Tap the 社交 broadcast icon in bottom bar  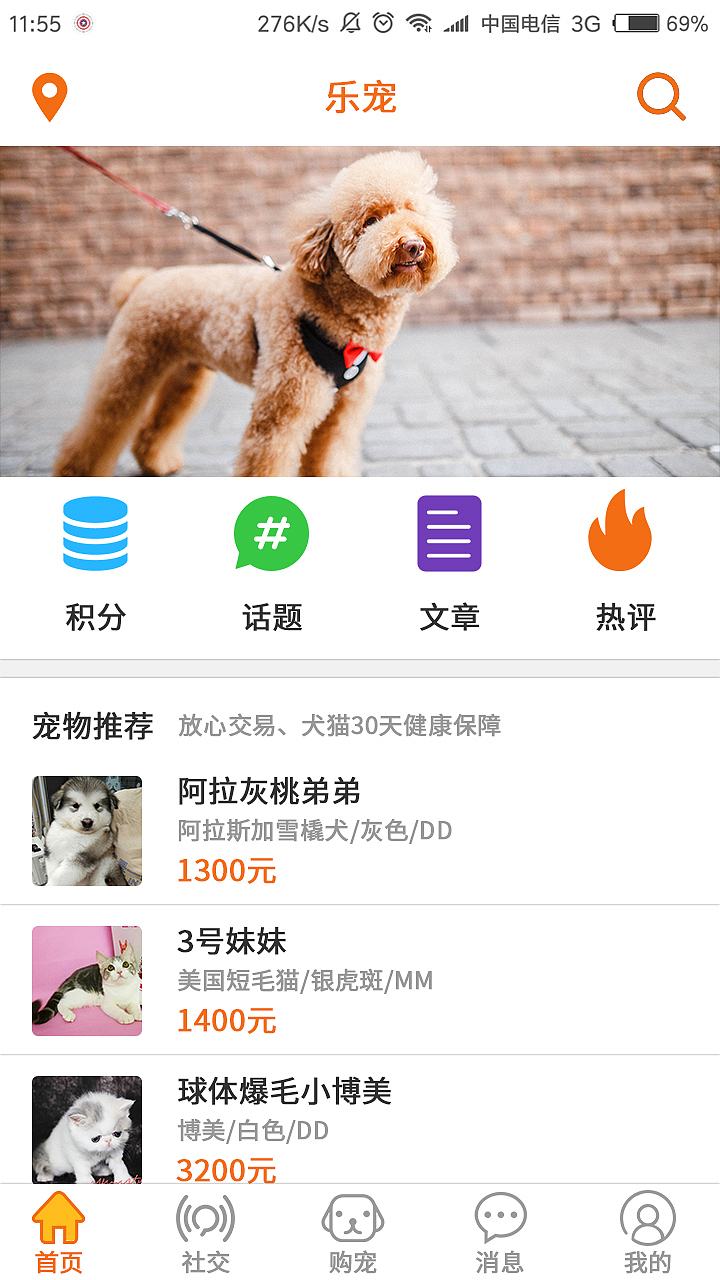coord(206,1216)
